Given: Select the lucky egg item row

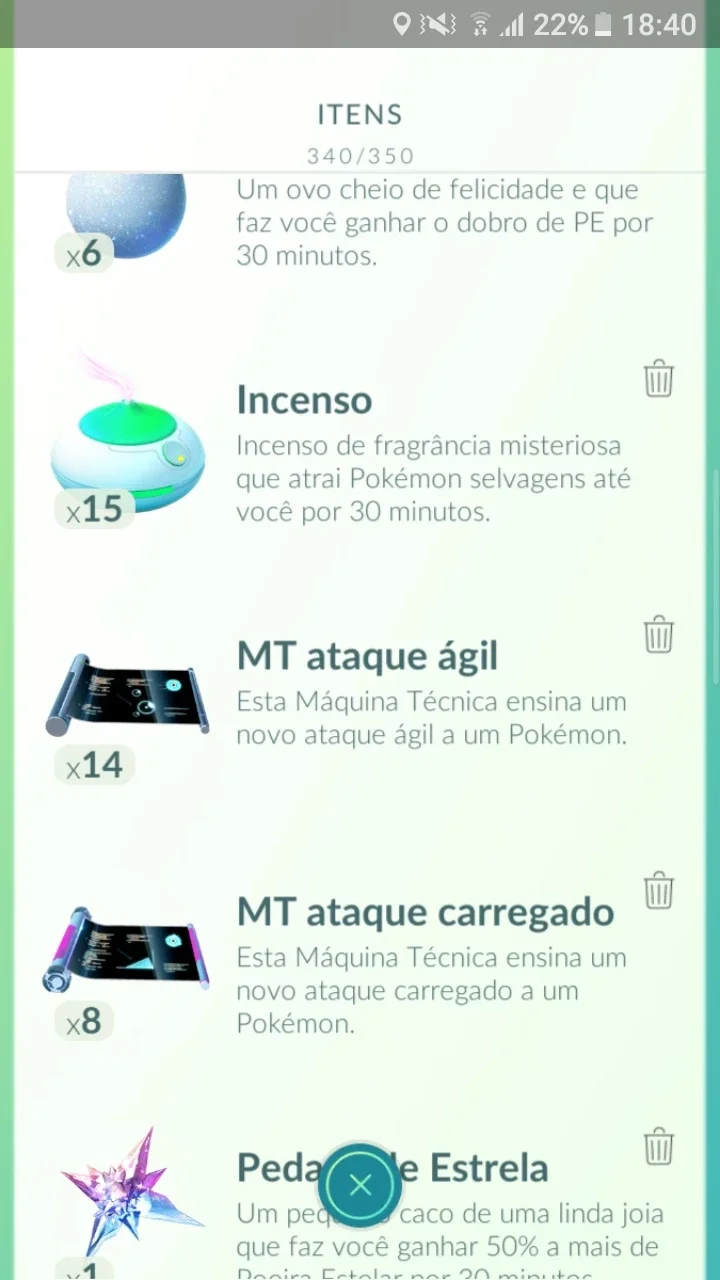Looking at the screenshot, I should [360, 222].
